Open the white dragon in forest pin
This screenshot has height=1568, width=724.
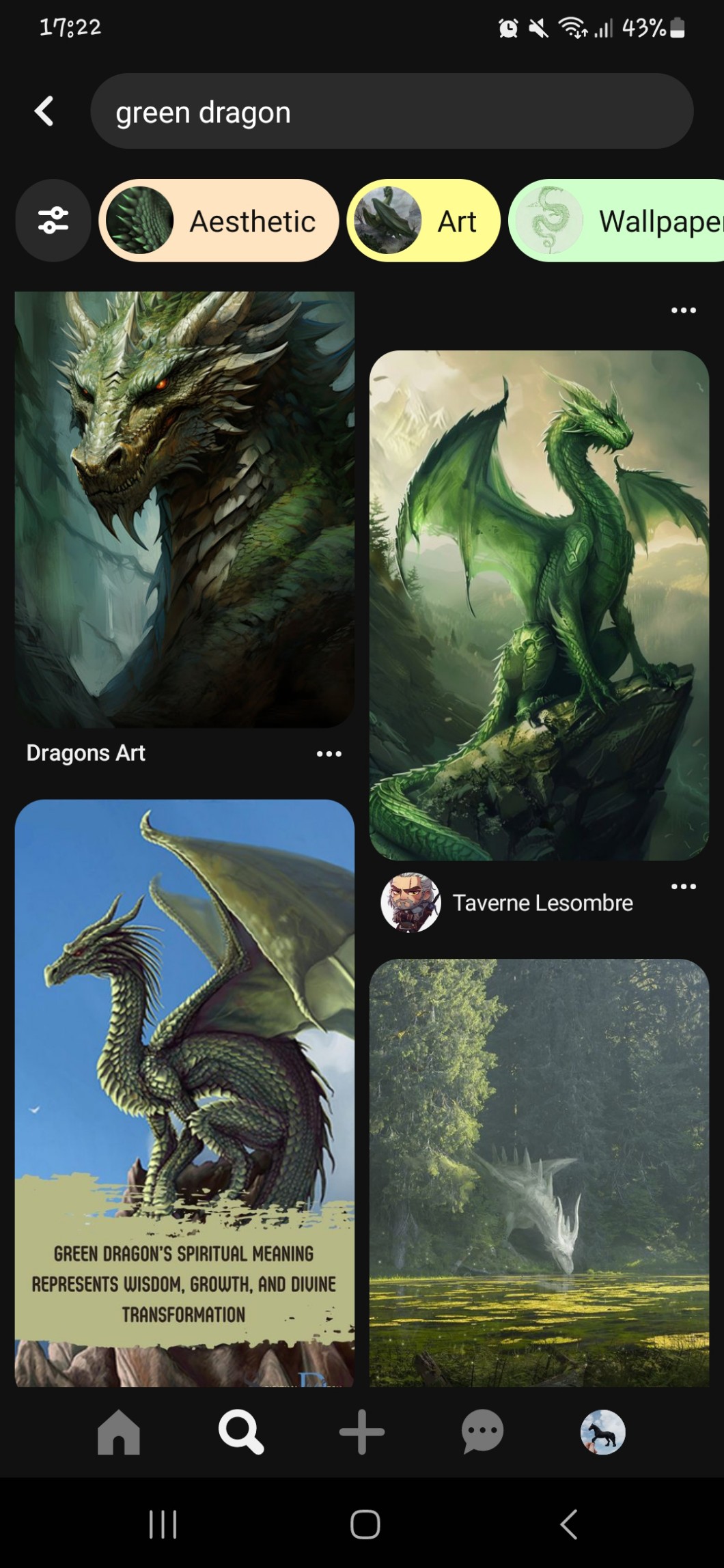pyautogui.click(x=539, y=1171)
